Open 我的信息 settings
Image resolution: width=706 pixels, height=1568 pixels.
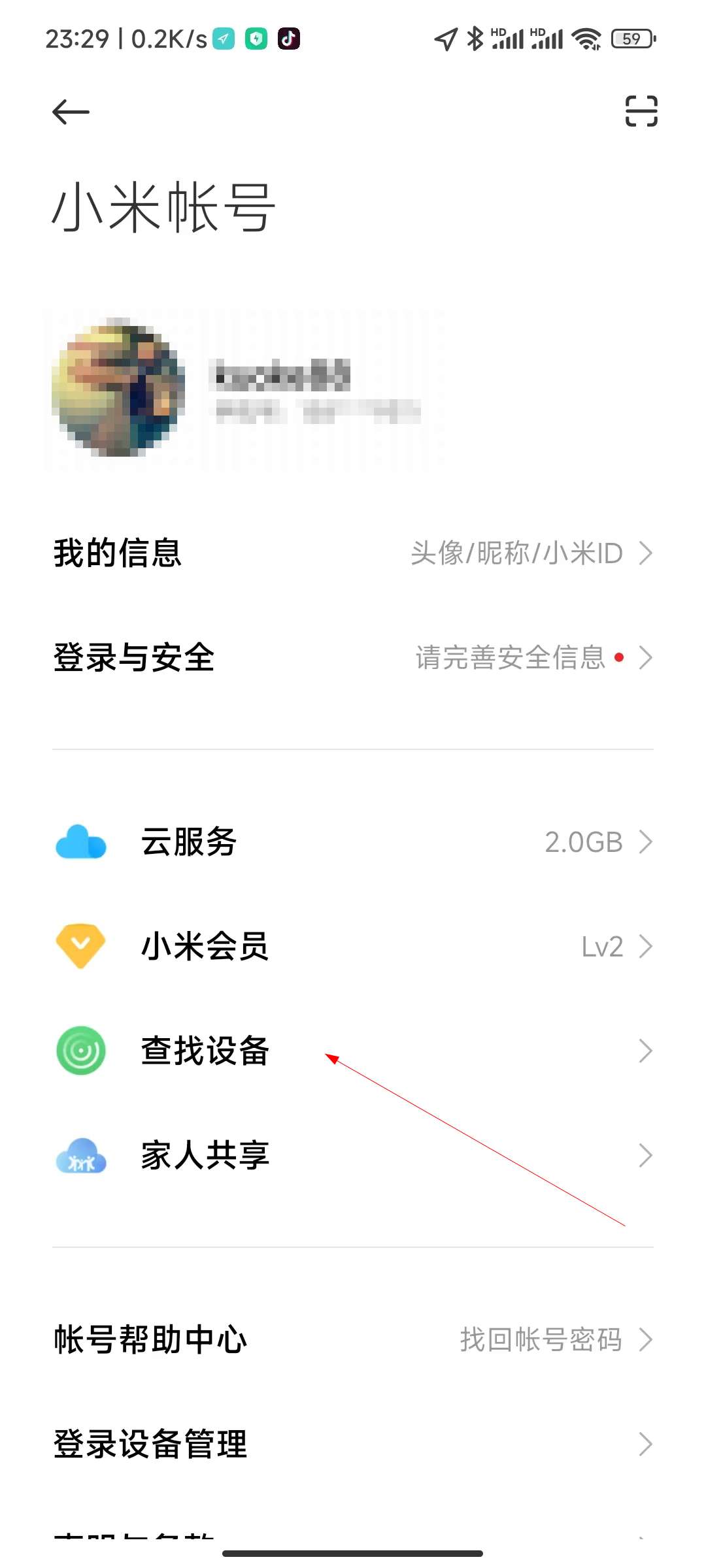point(353,553)
